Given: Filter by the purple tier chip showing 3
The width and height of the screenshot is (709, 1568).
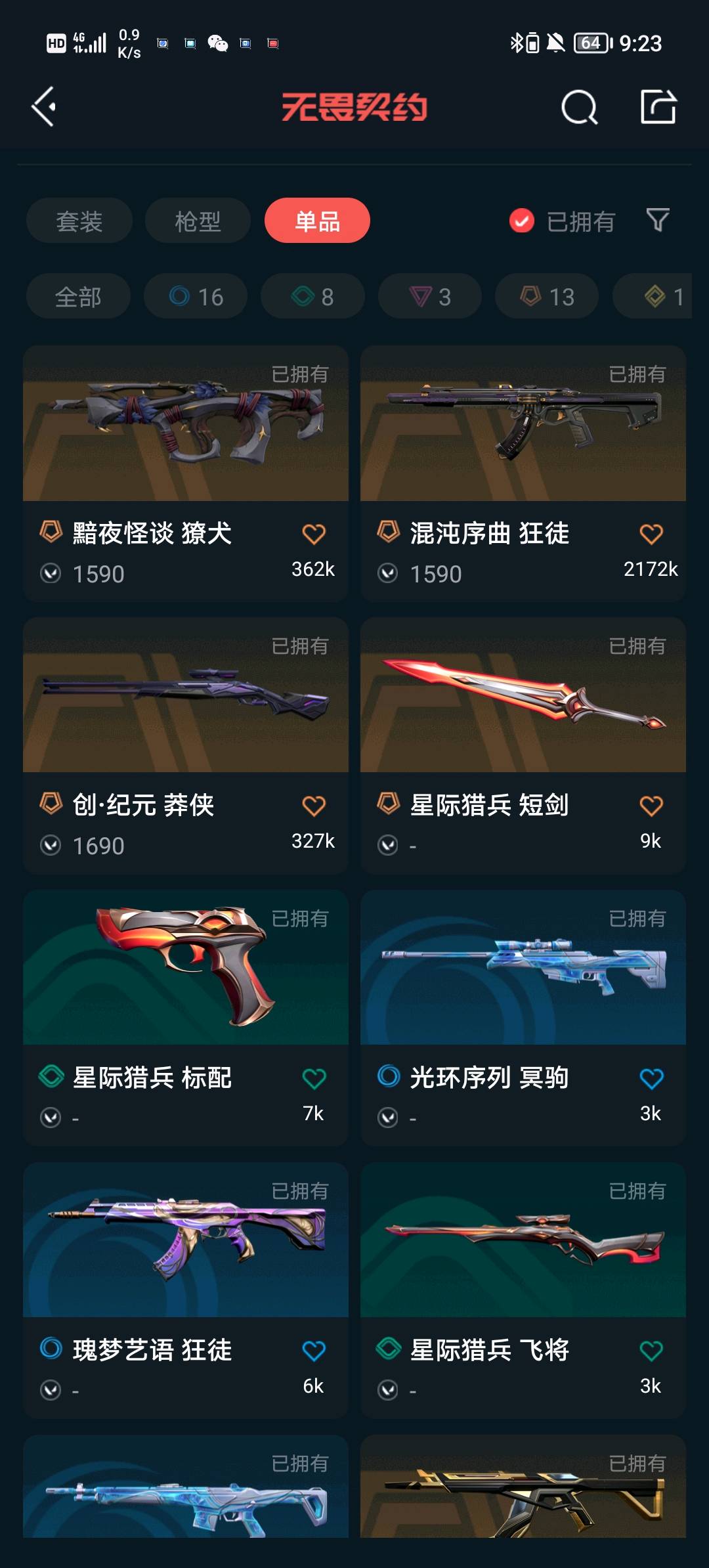Looking at the screenshot, I should click(430, 297).
